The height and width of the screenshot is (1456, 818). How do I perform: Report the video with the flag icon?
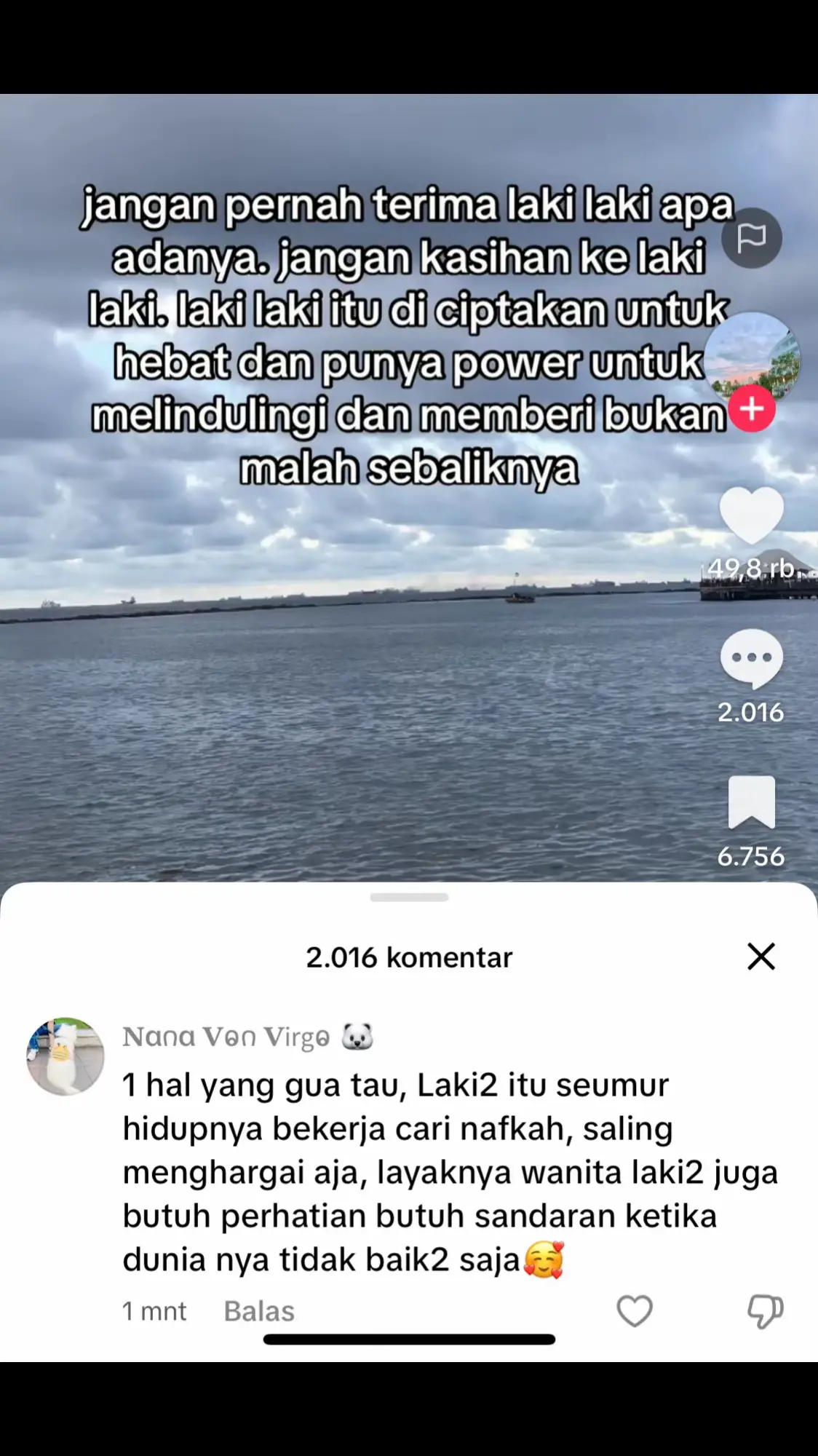[751, 237]
